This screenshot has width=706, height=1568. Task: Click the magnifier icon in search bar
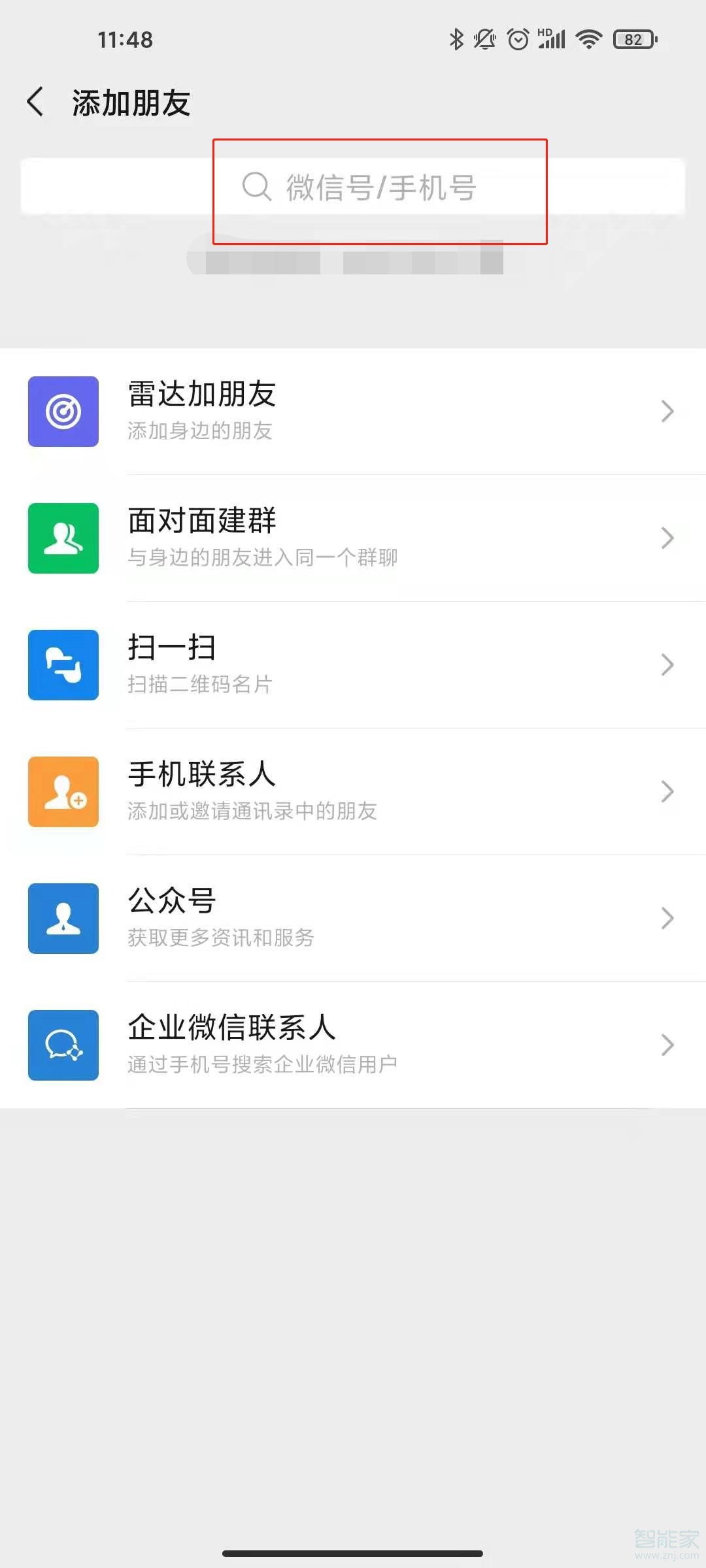click(256, 188)
